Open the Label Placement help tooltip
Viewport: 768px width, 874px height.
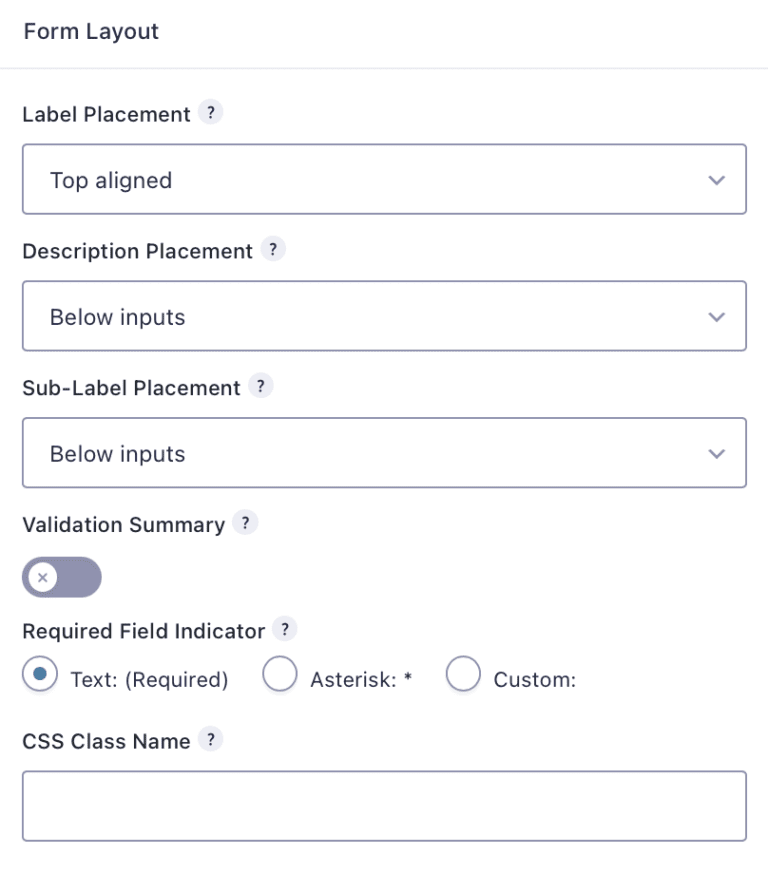coord(210,114)
